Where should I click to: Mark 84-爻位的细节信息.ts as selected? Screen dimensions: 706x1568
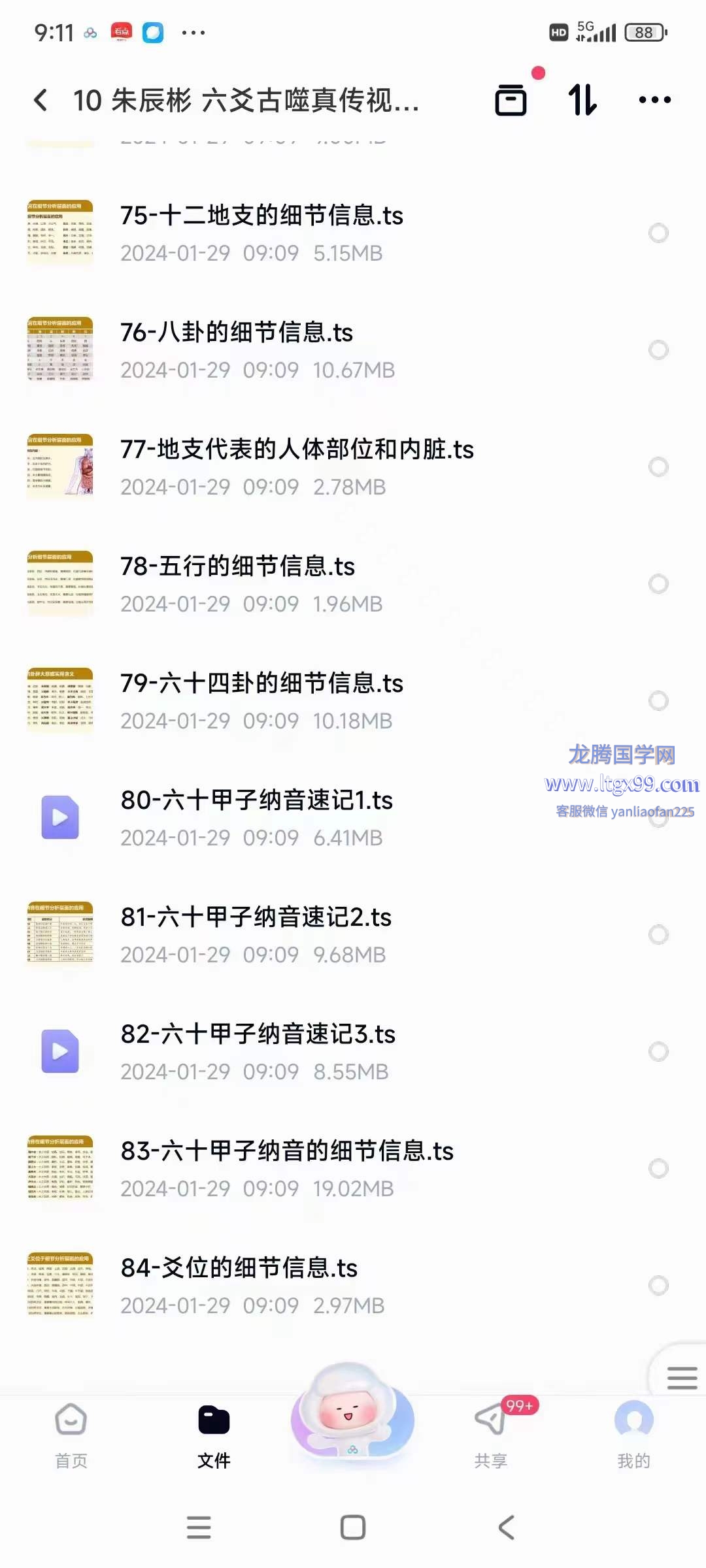[x=658, y=1285]
